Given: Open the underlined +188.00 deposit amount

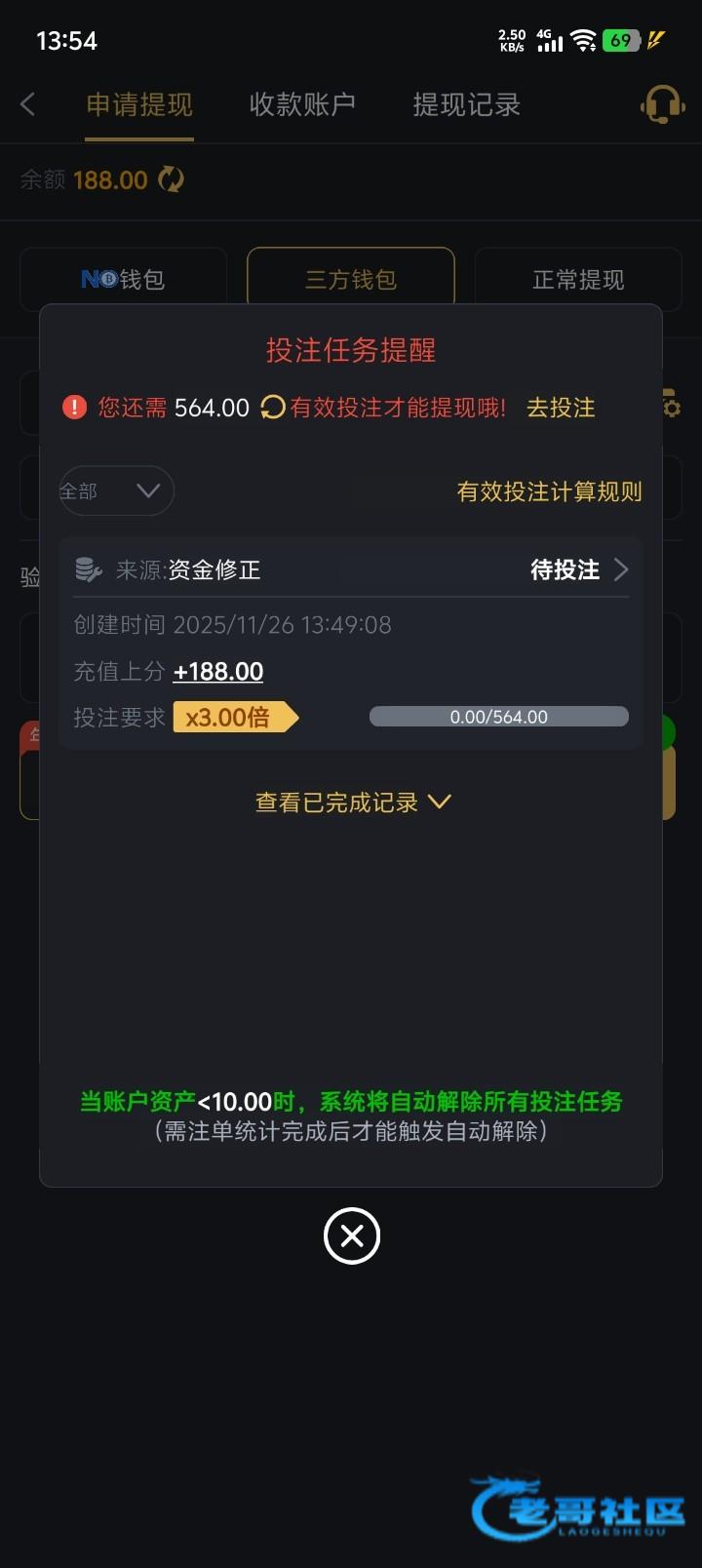Looking at the screenshot, I should pyautogui.click(x=218, y=672).
